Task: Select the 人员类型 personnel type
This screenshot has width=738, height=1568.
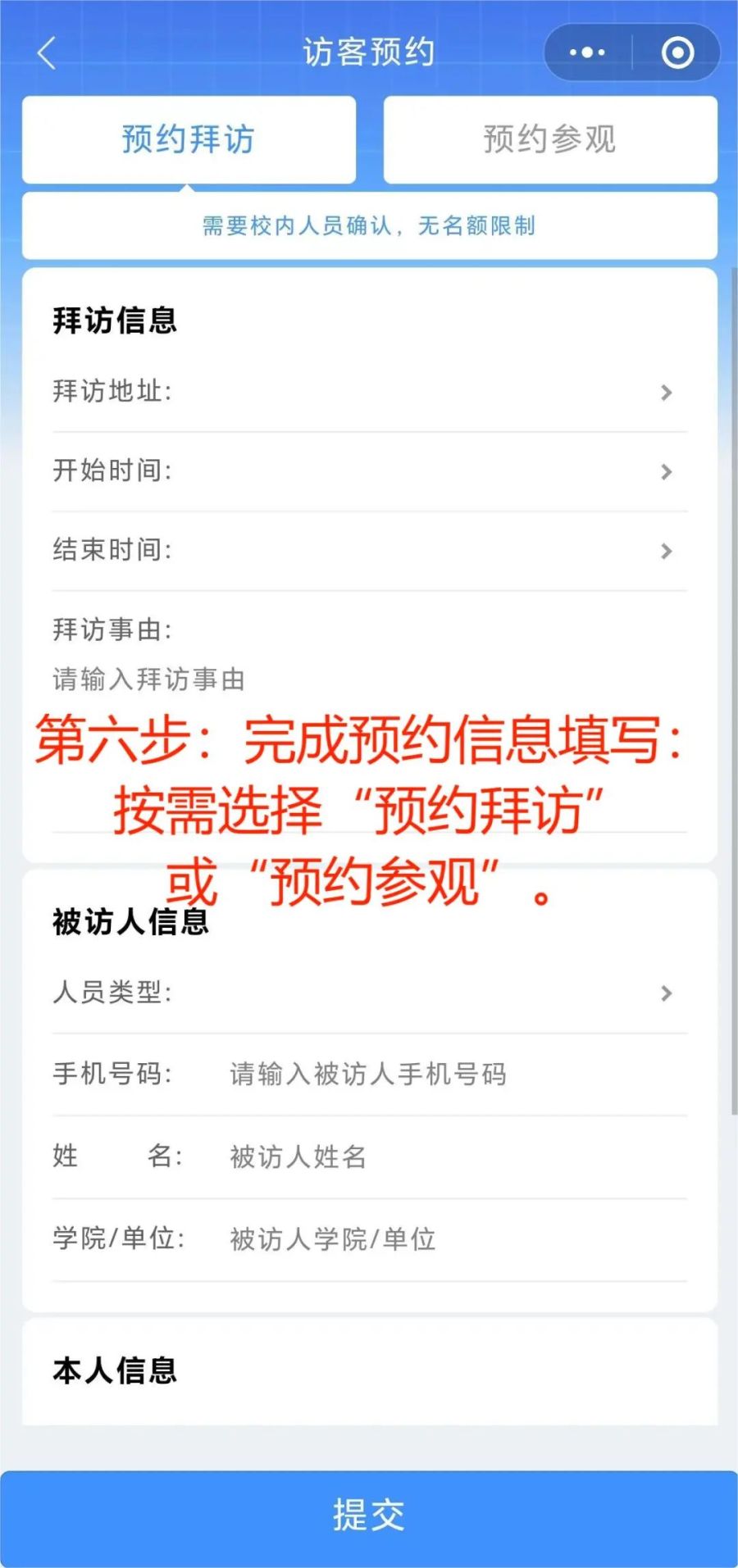Action: point(369,993)
